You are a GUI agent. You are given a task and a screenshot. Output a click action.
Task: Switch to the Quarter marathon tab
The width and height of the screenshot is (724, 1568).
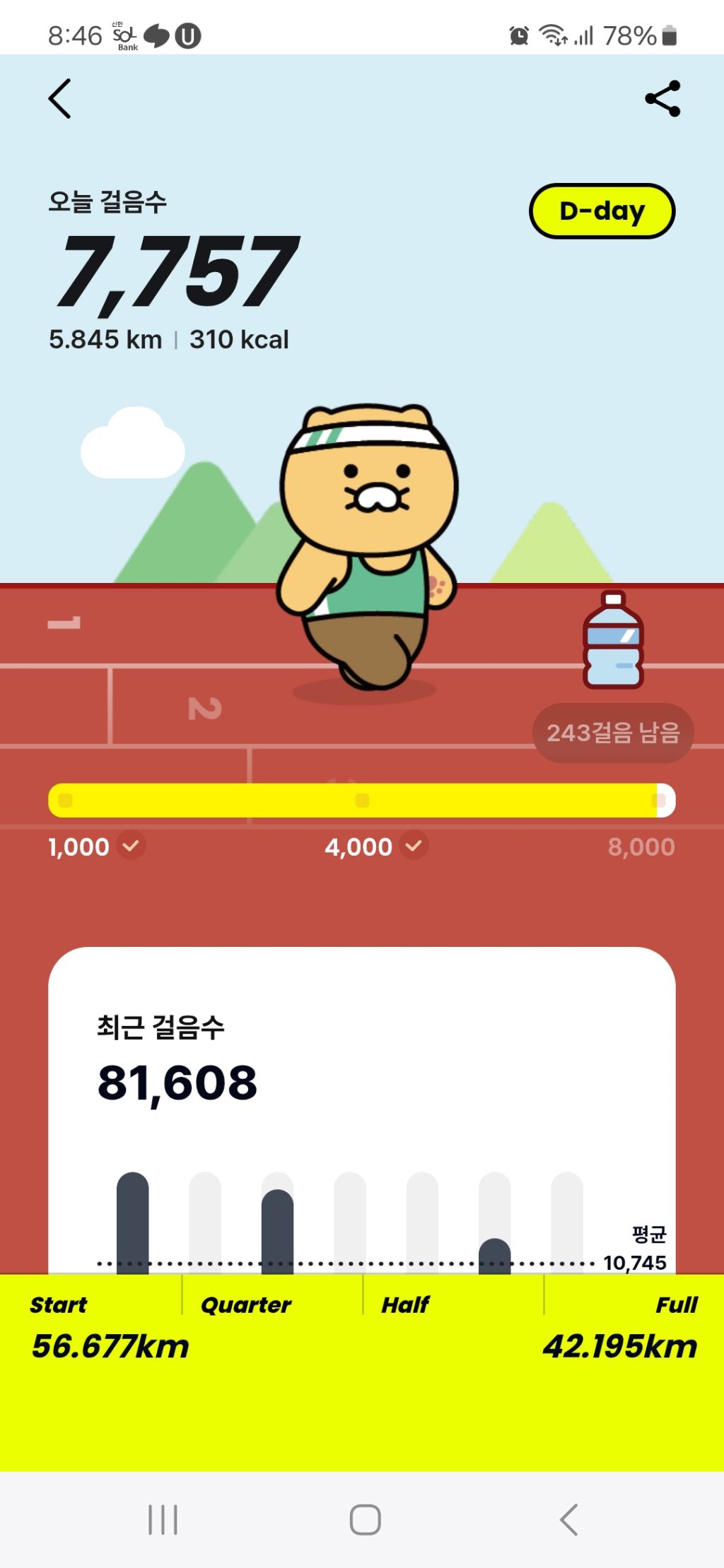[246, 1304]
